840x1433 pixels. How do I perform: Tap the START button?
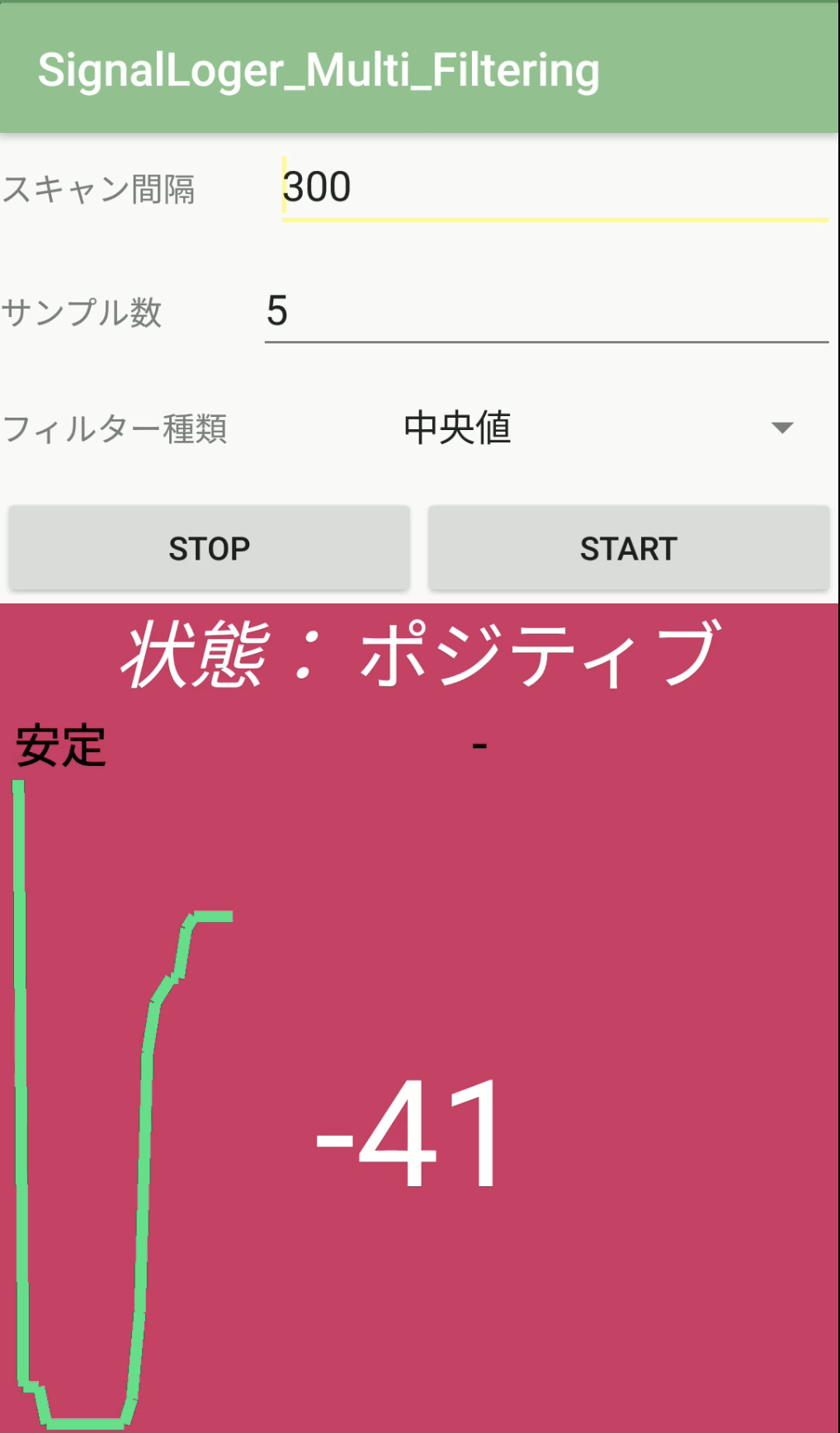click(x=629, y=549)
